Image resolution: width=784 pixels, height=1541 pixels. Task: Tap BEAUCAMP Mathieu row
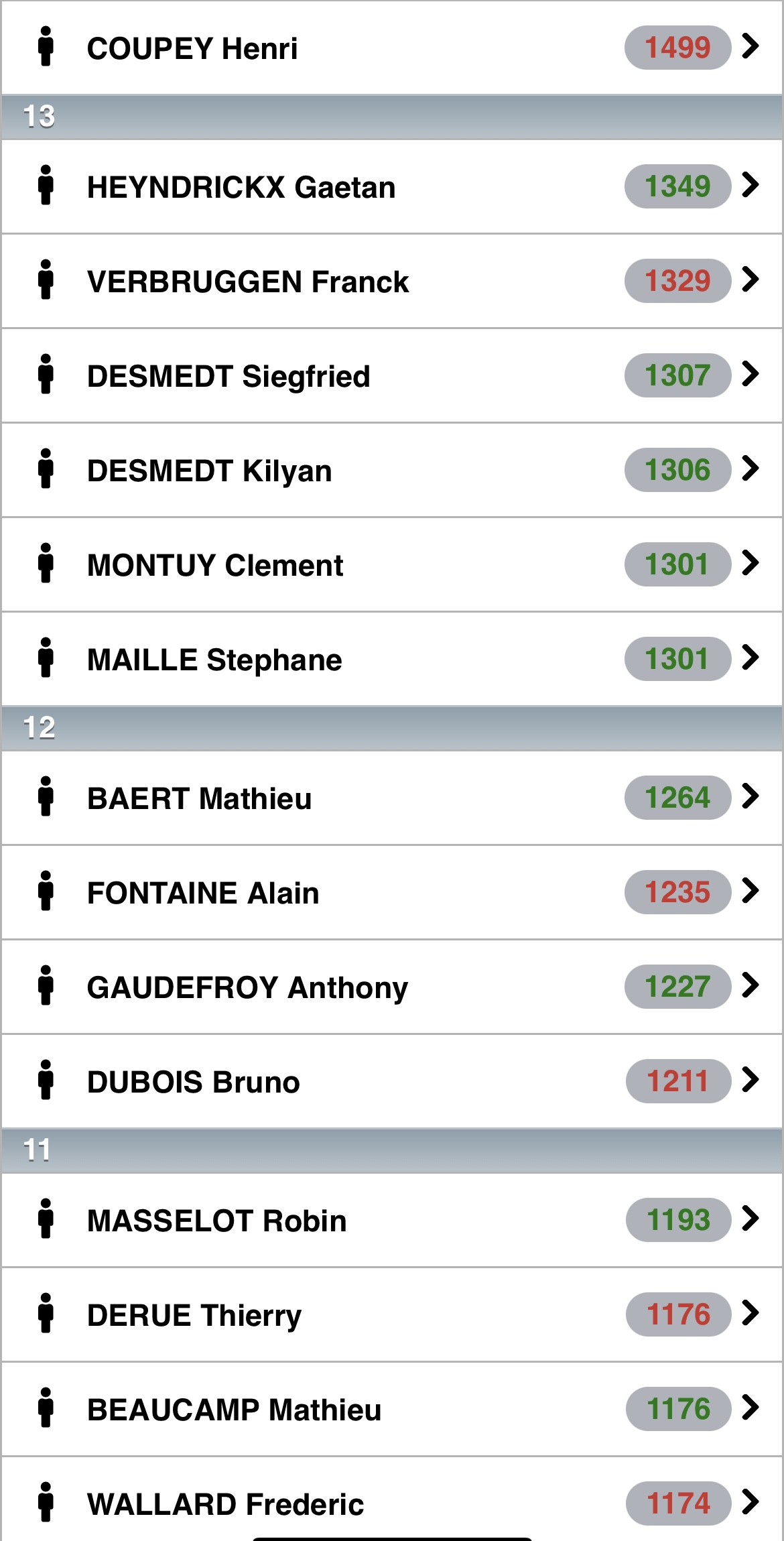click(x=392, y=1409)
